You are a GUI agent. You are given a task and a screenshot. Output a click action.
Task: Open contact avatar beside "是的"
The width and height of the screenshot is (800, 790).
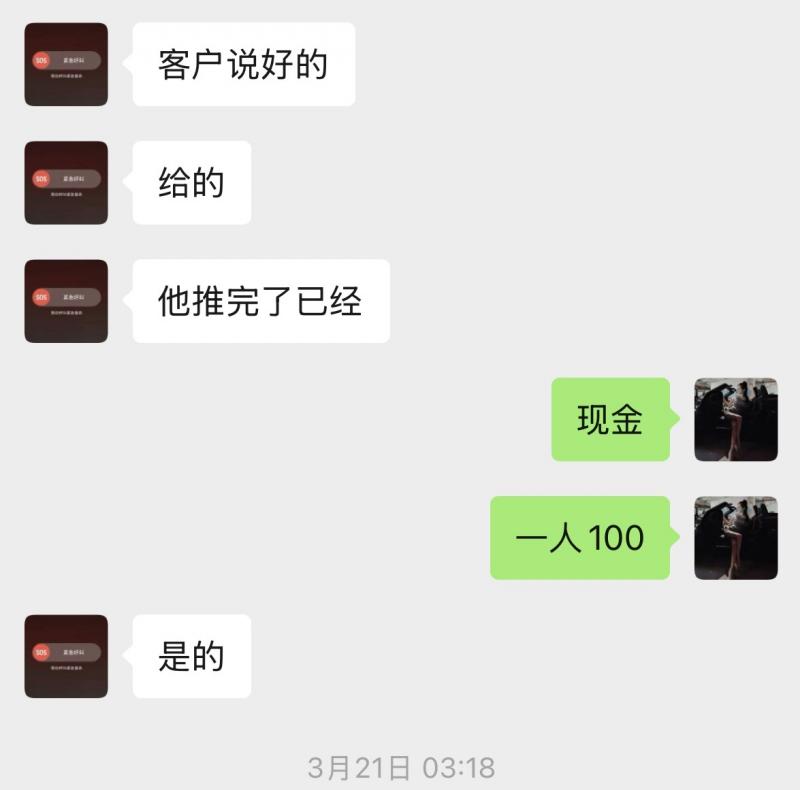[x=66, y=656]
